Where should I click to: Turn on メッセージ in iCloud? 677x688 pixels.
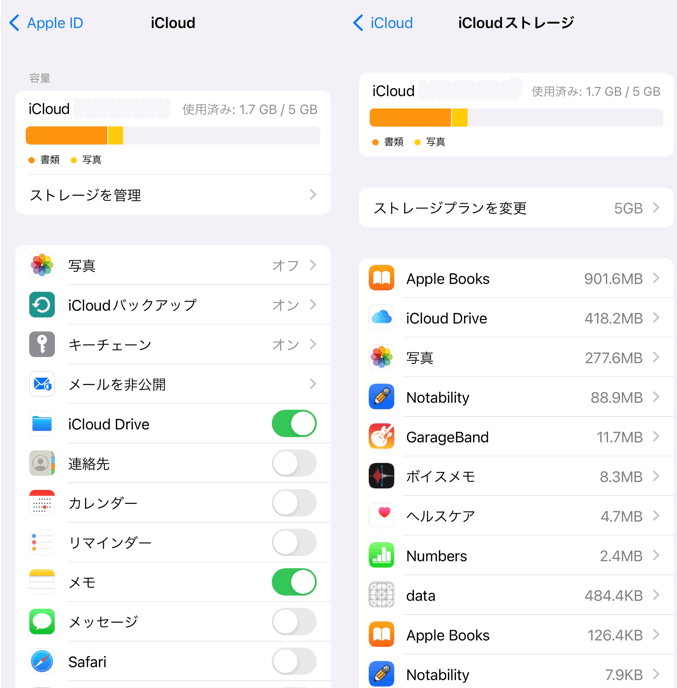294,622
